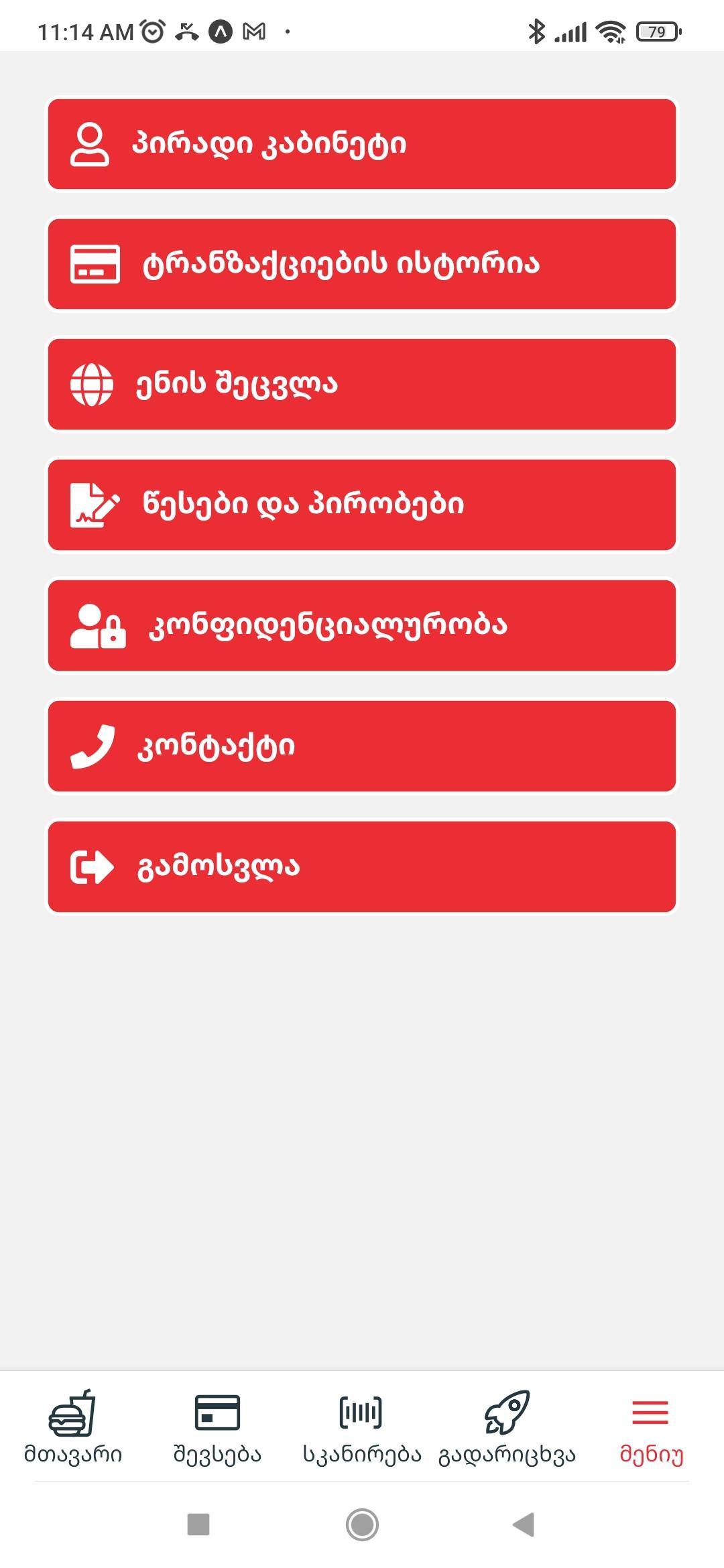724x1568 pixels.
Task: Open კონტაქტი (contact)
Action: click(x=362, y=746)
